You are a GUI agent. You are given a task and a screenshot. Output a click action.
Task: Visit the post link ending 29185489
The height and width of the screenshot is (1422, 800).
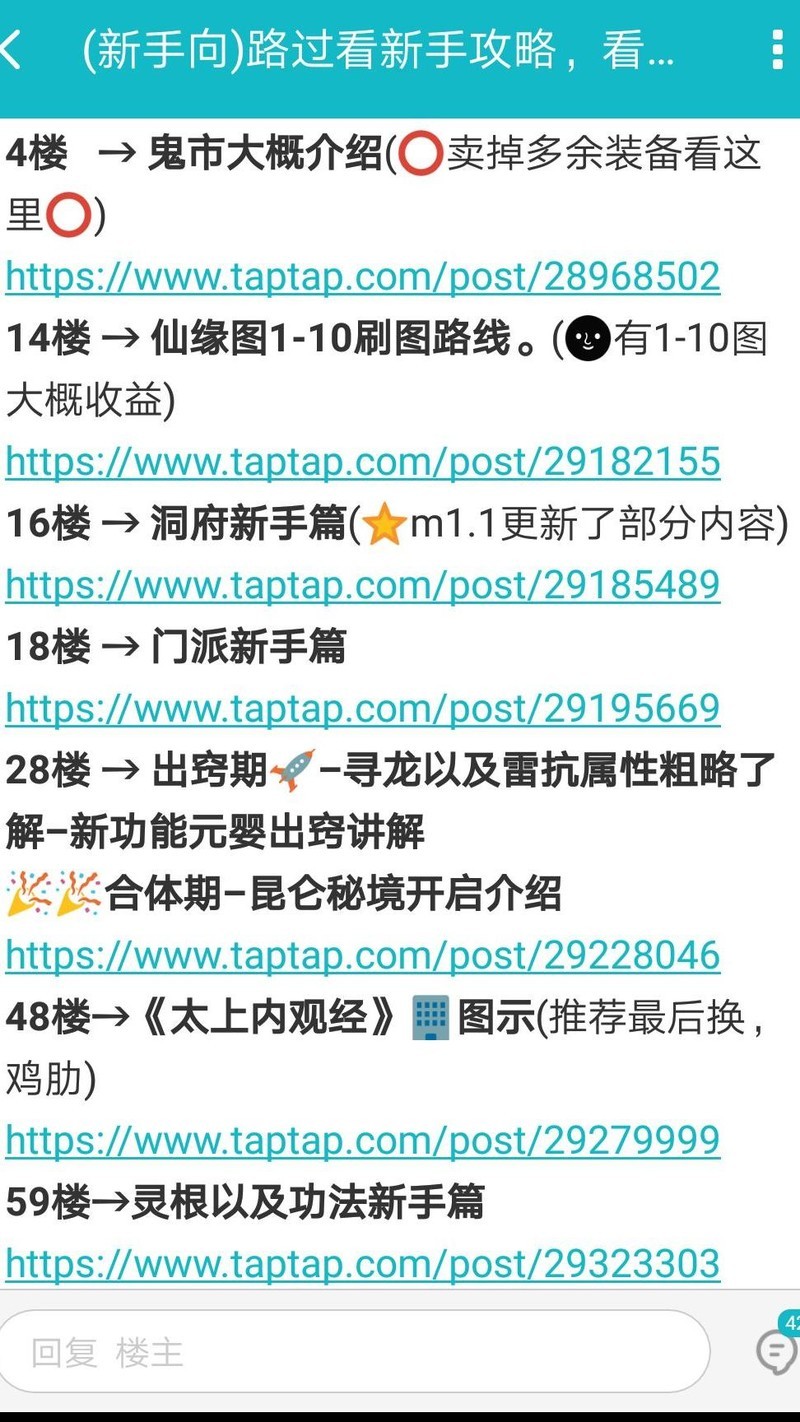point(363,584)
